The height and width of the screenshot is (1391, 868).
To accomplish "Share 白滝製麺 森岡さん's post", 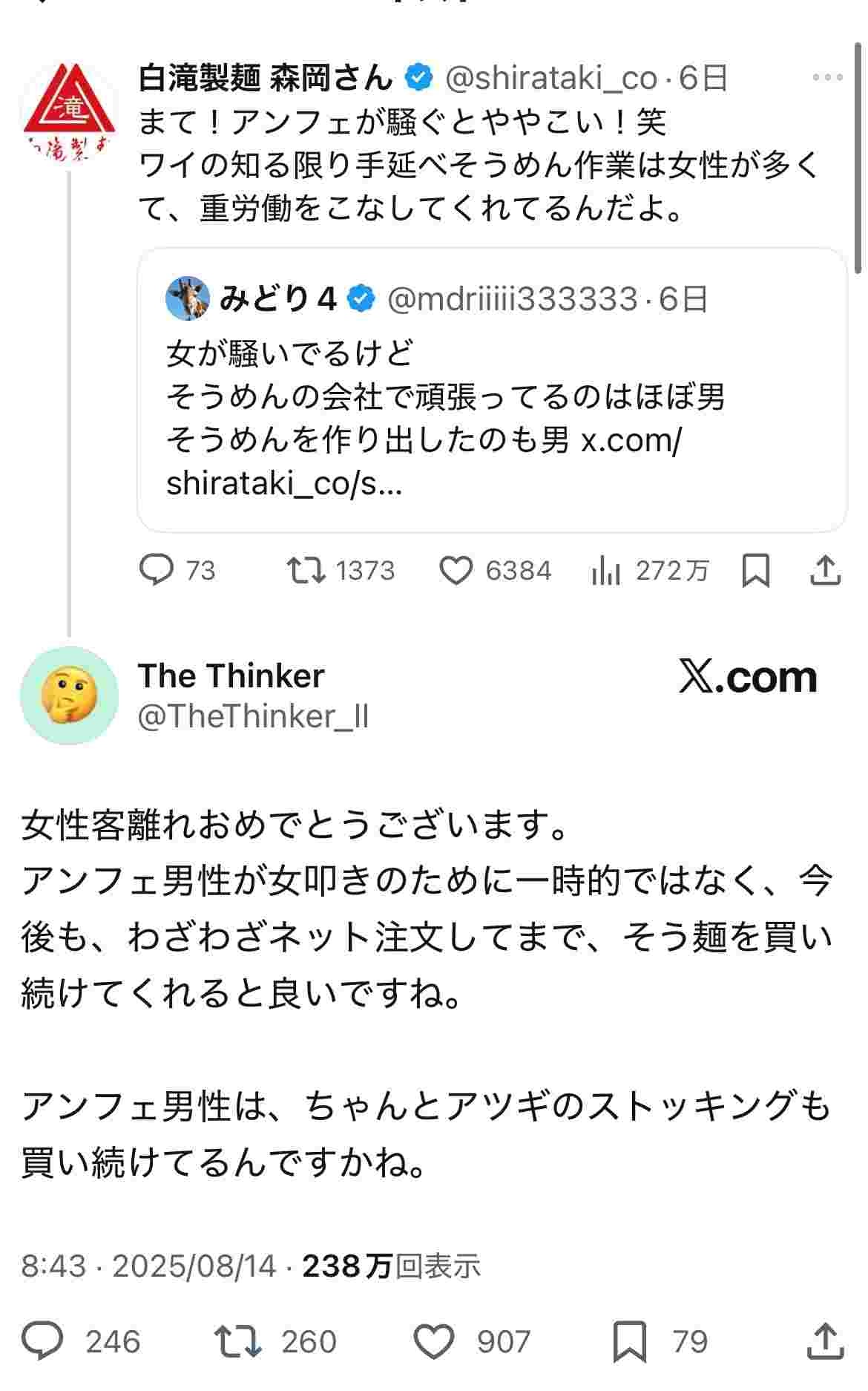I will [x=825, y=570].
